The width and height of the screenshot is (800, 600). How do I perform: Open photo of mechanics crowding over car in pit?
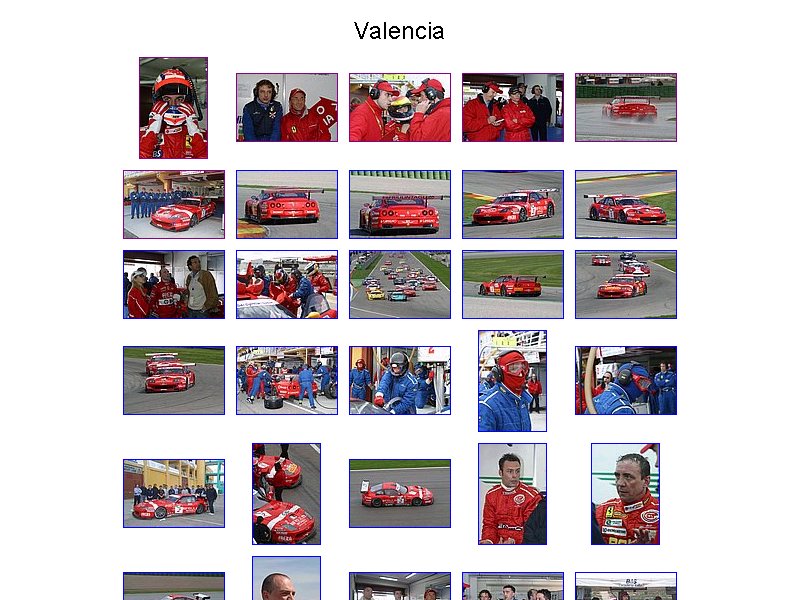[x=286, y=284]
